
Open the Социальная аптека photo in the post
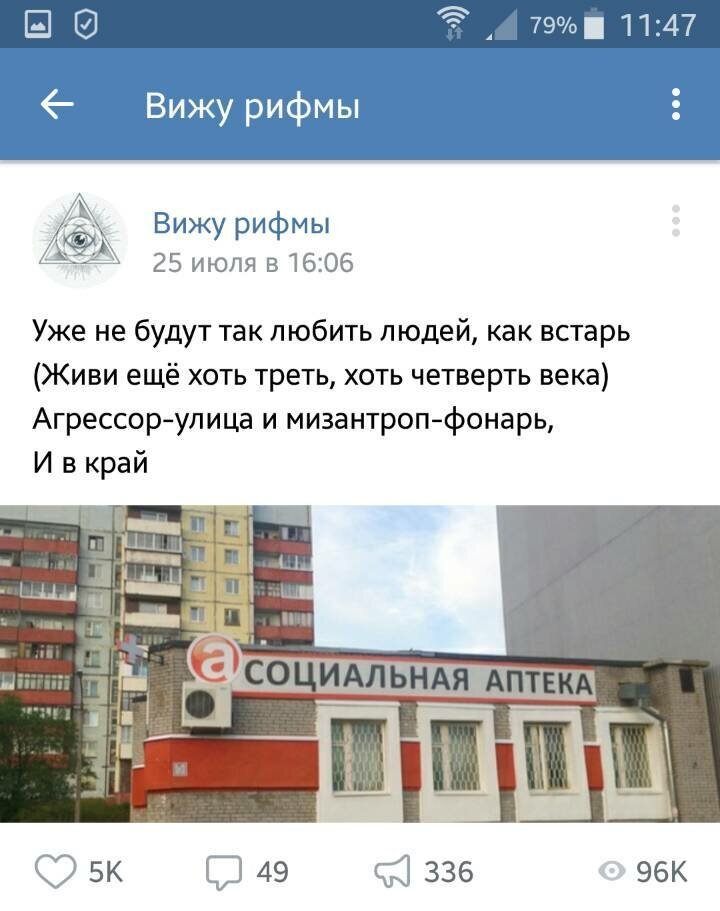pos(360,663)
